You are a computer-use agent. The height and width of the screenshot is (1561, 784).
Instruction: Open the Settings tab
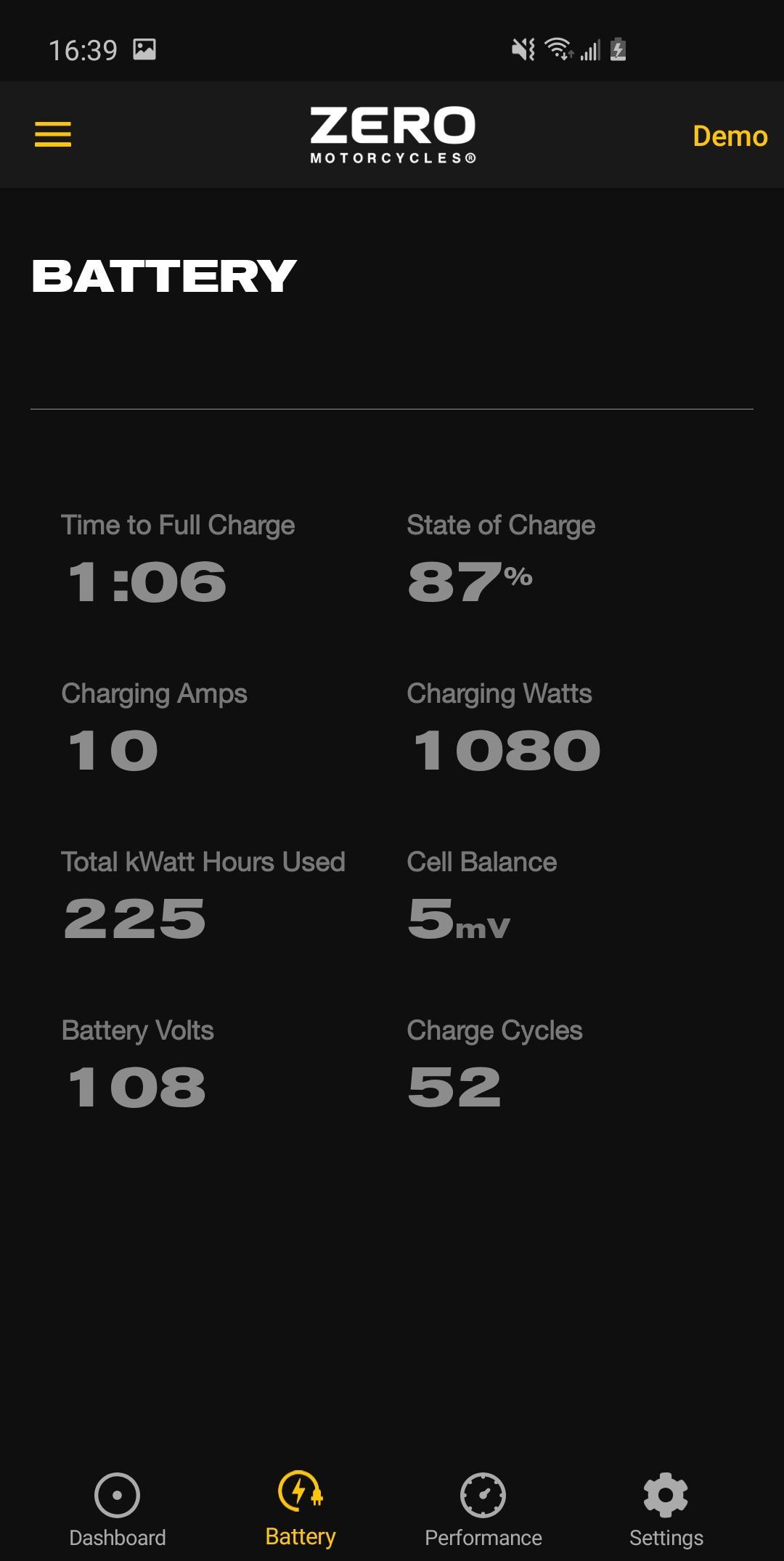666,1507
